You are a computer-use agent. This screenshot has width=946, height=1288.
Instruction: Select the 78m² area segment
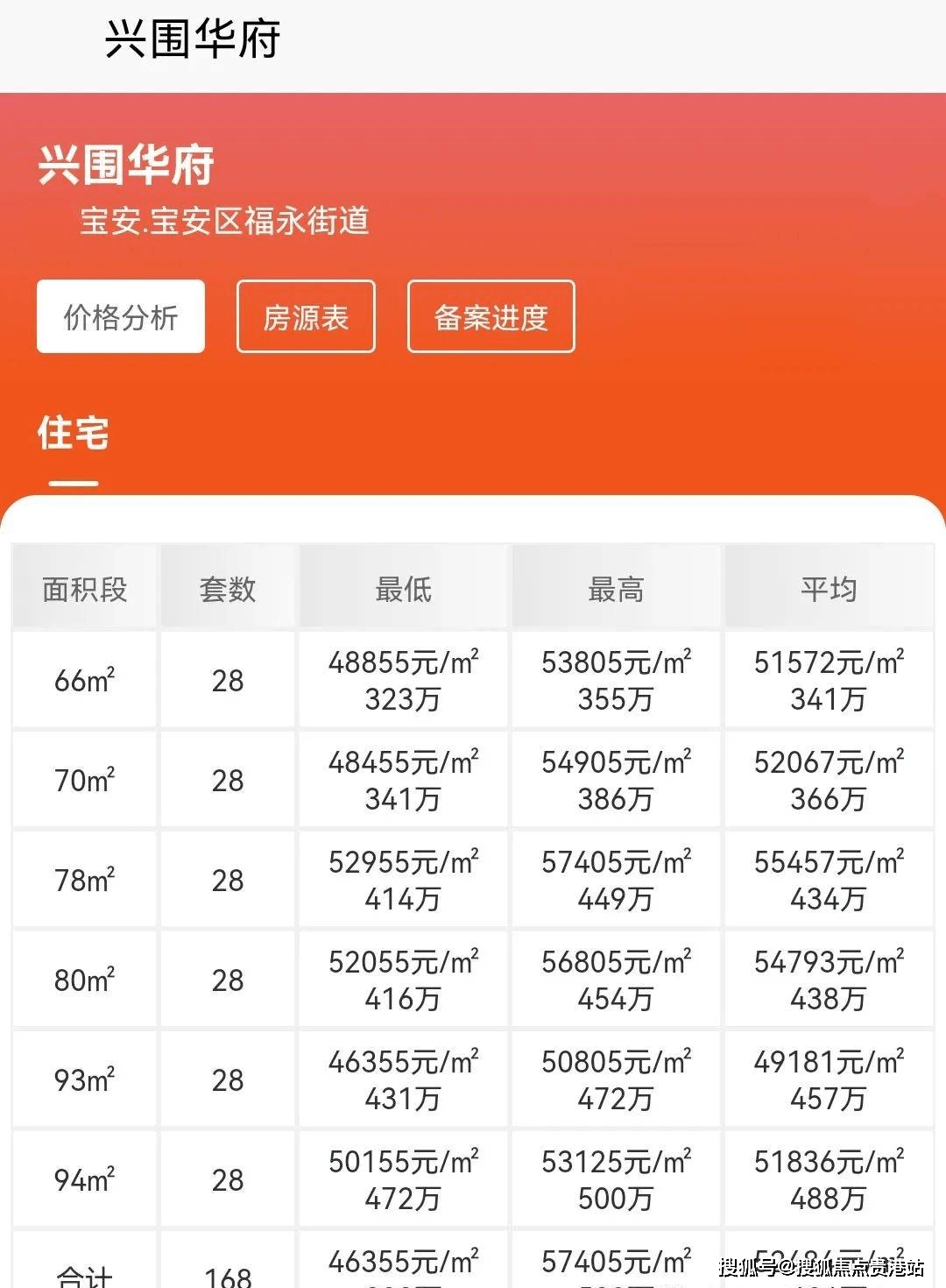(x=84, y=879)
